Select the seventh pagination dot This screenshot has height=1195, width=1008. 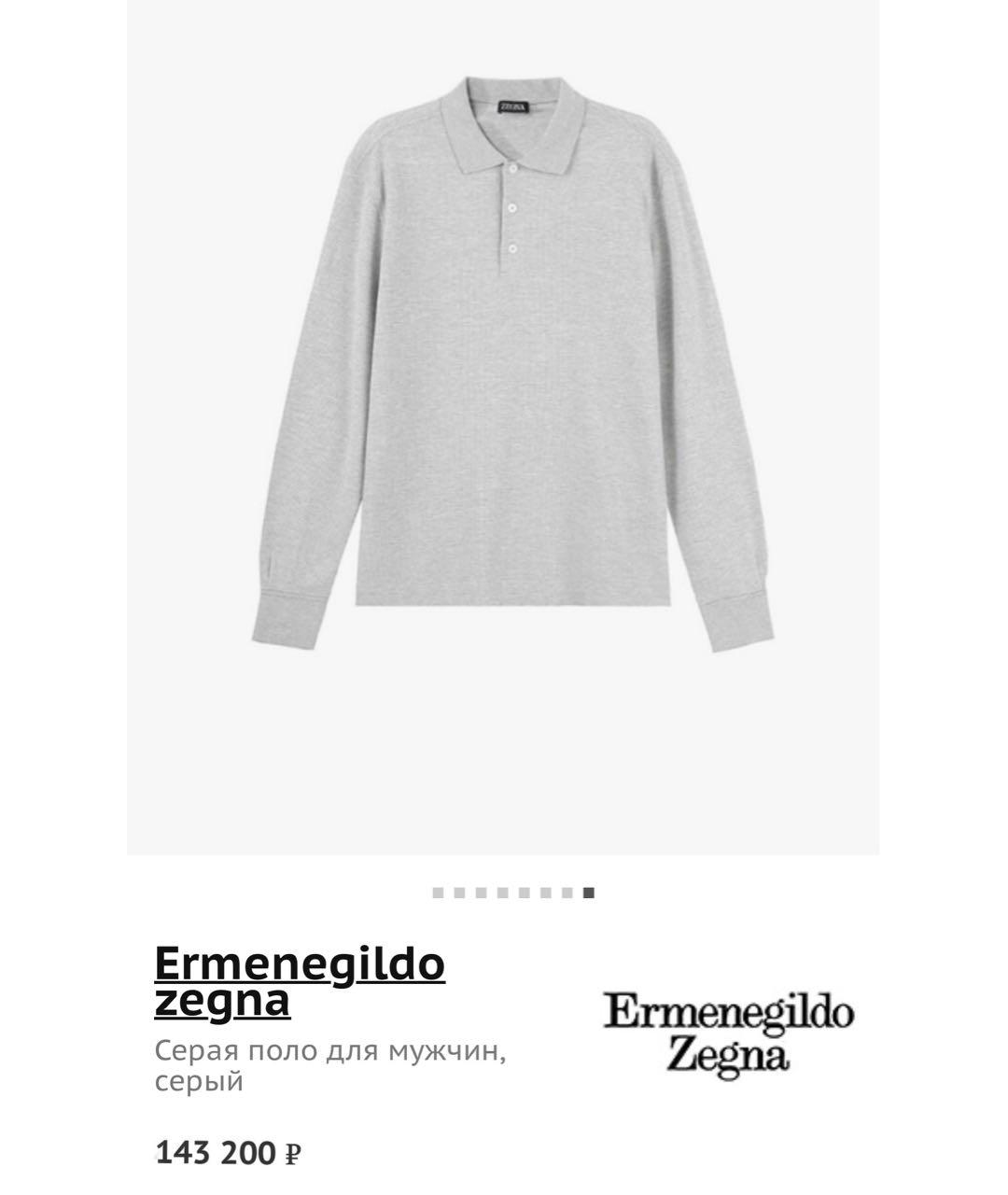(x=567, y=892)
